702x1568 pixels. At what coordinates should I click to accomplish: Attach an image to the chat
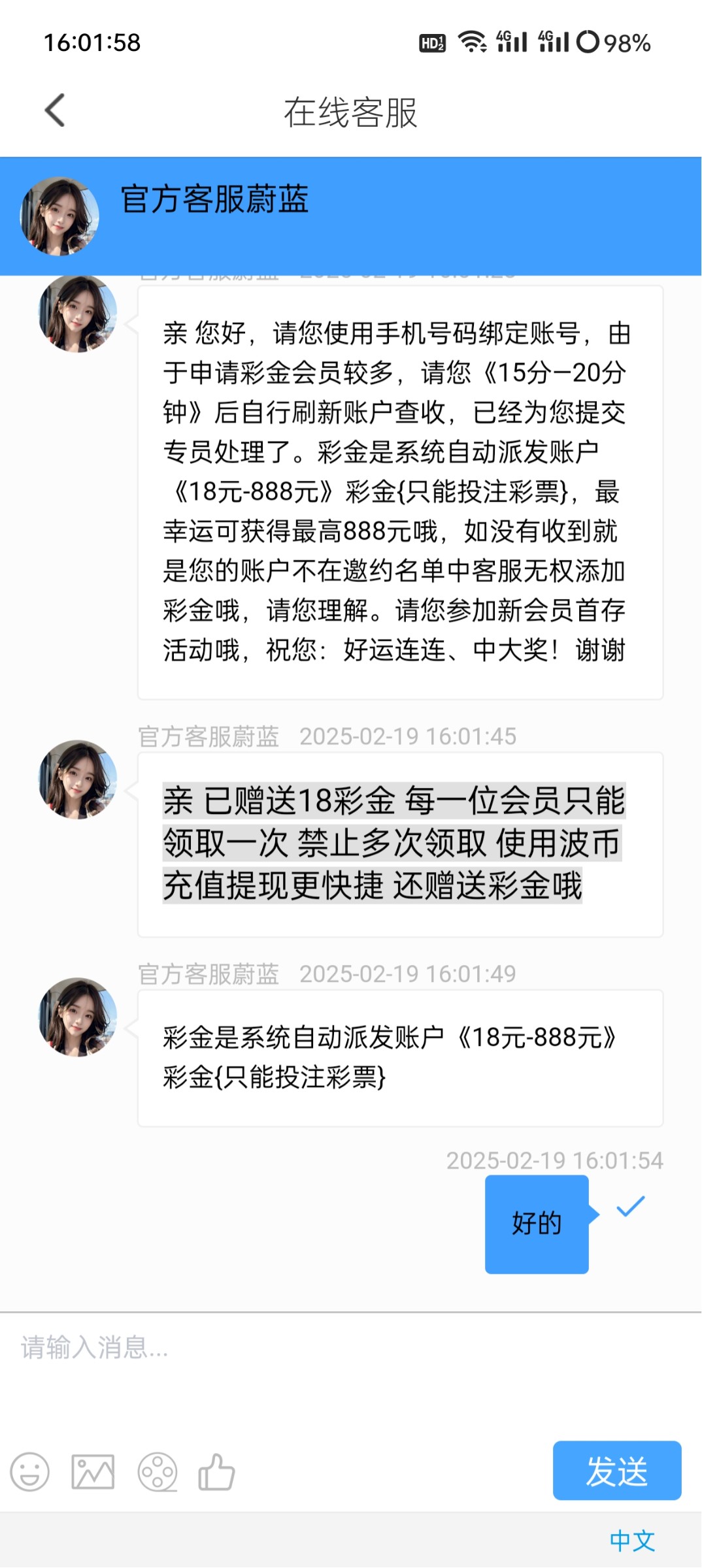click(93, 1472)
